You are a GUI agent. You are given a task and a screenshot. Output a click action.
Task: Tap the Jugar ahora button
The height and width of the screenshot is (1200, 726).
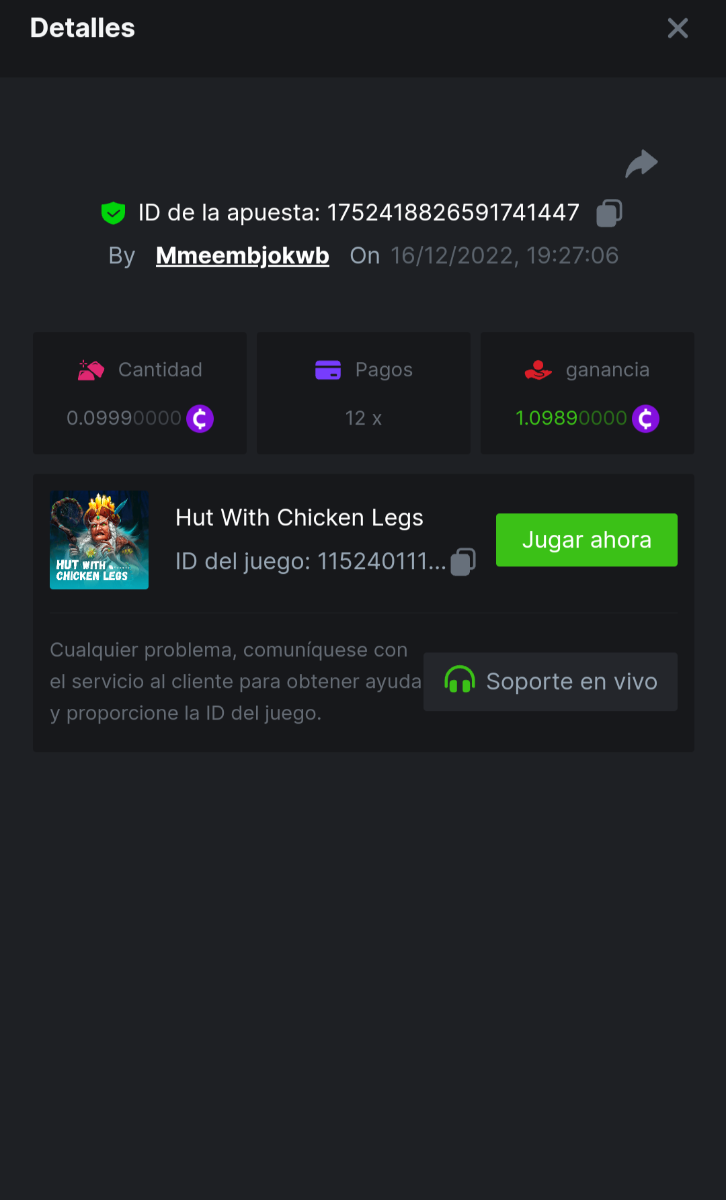point(586,540)
